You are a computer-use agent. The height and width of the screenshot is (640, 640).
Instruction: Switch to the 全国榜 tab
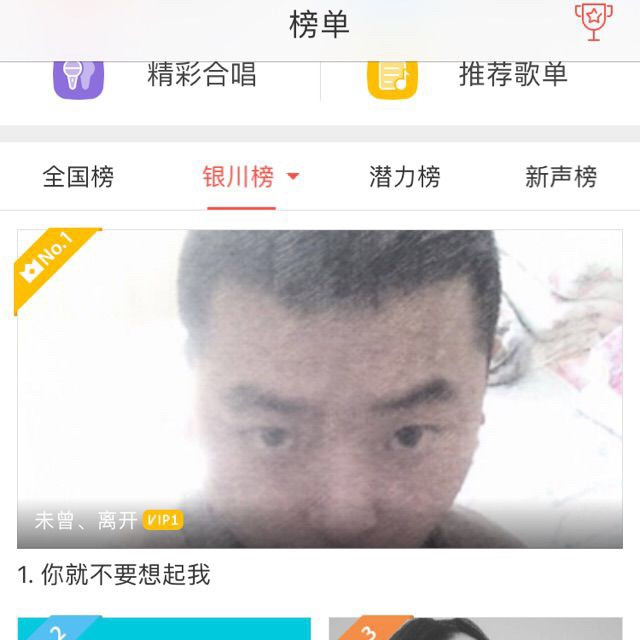tap(78, 178)
